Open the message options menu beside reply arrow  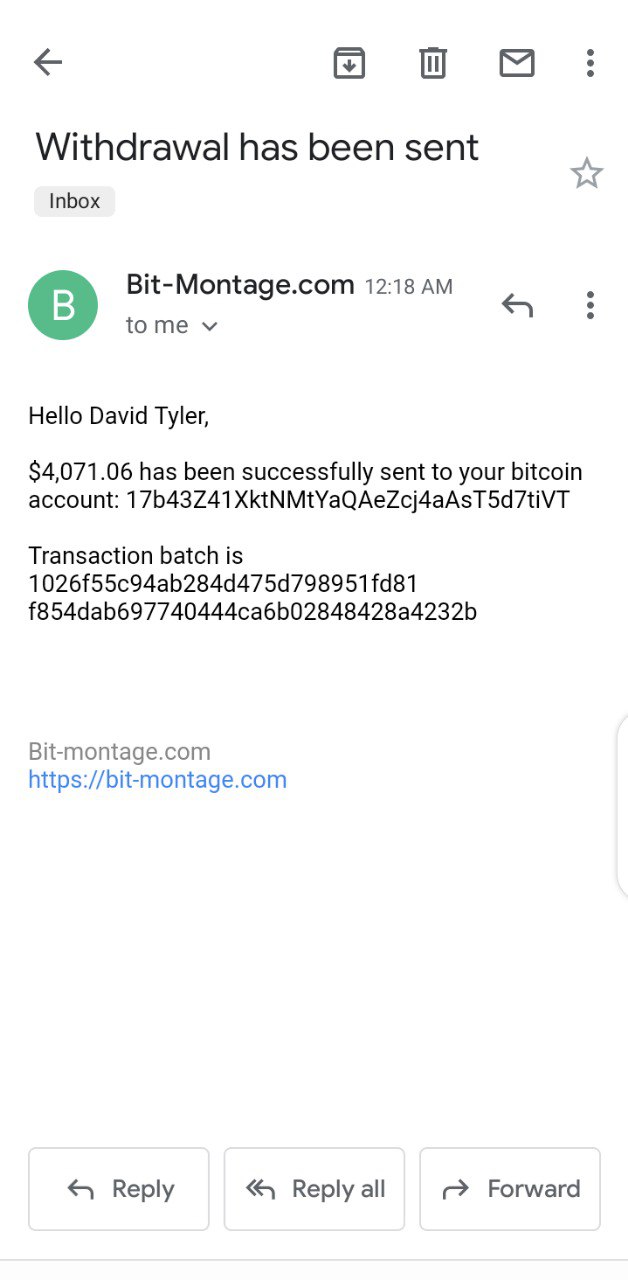590,305
